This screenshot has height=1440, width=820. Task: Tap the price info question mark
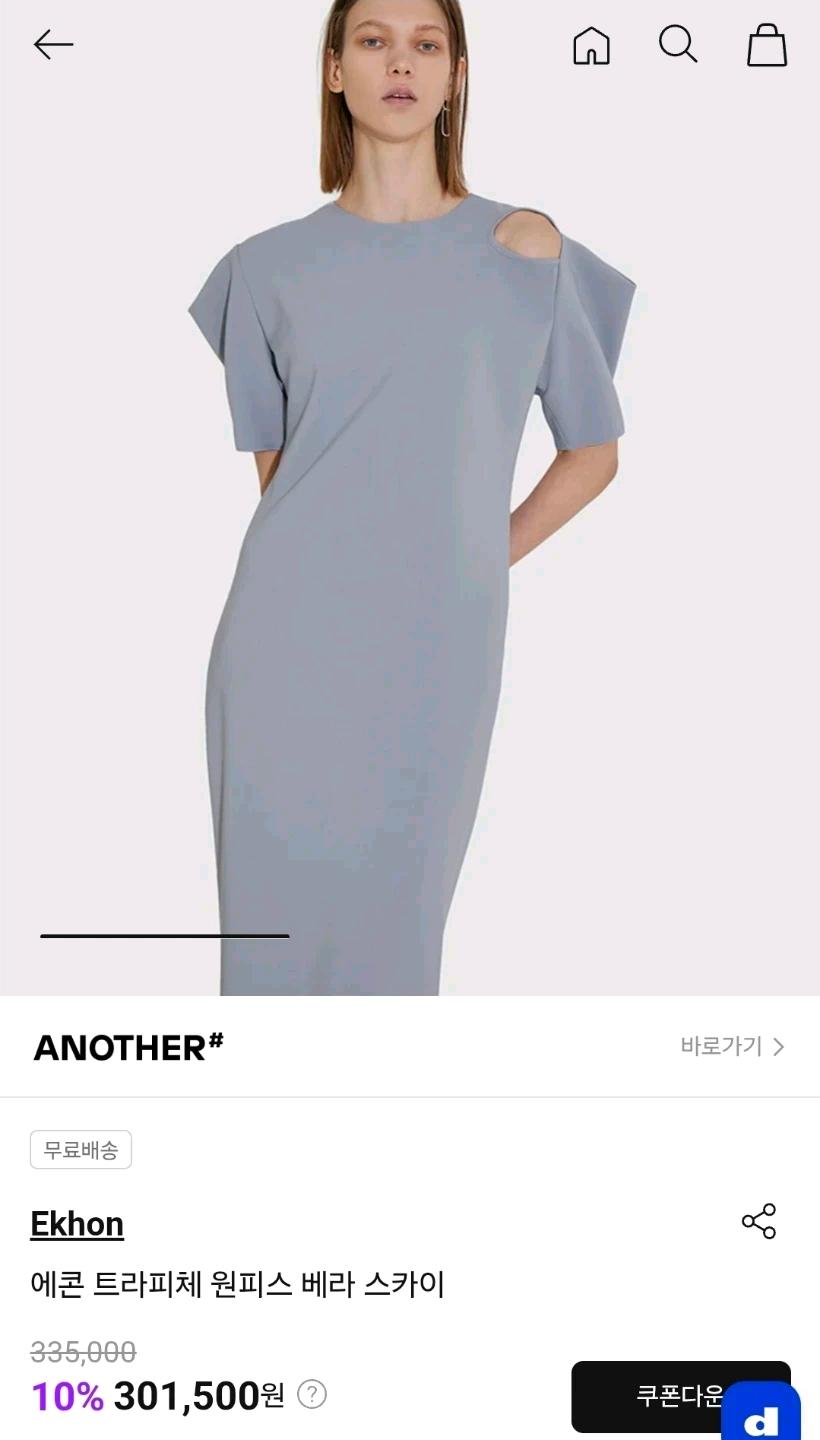[x=312, y=1394]
